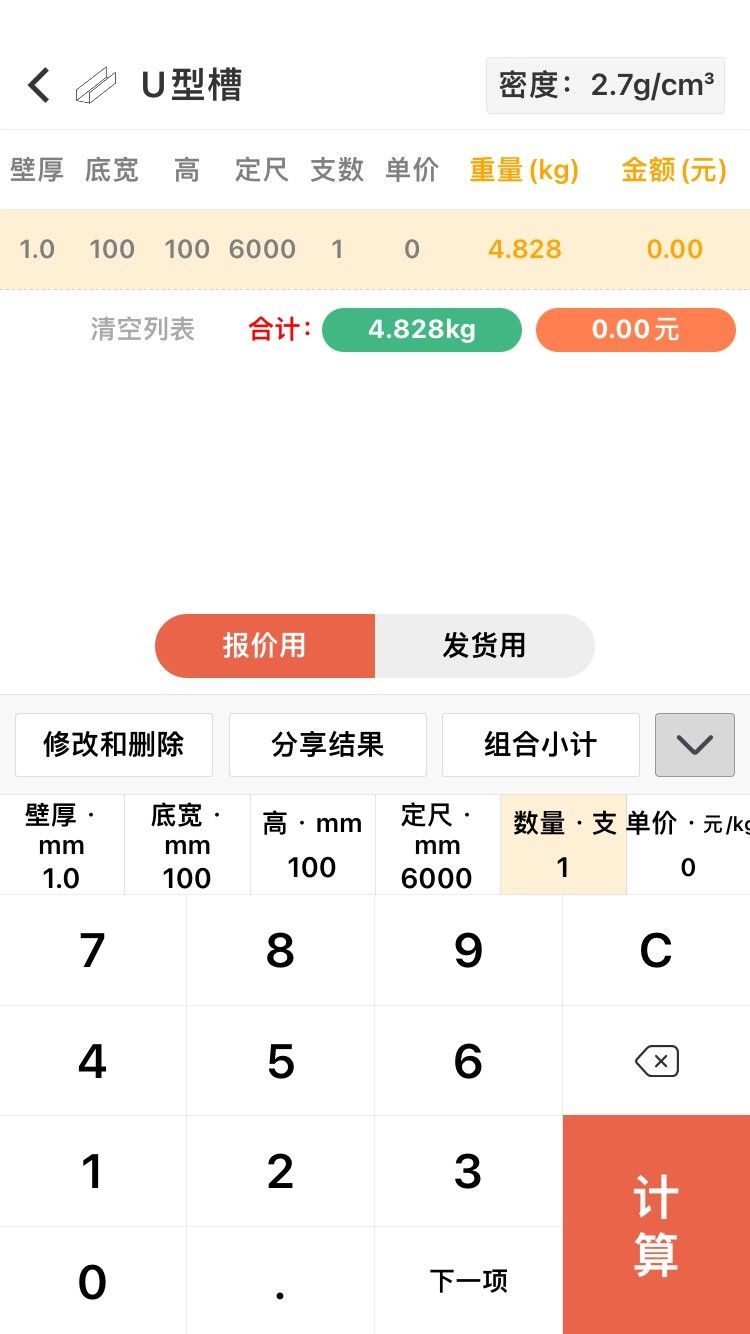The width and height of the screenshot is (750, 1334).
Task: Tap 分享结果 to share results
Action: point(328,744)
